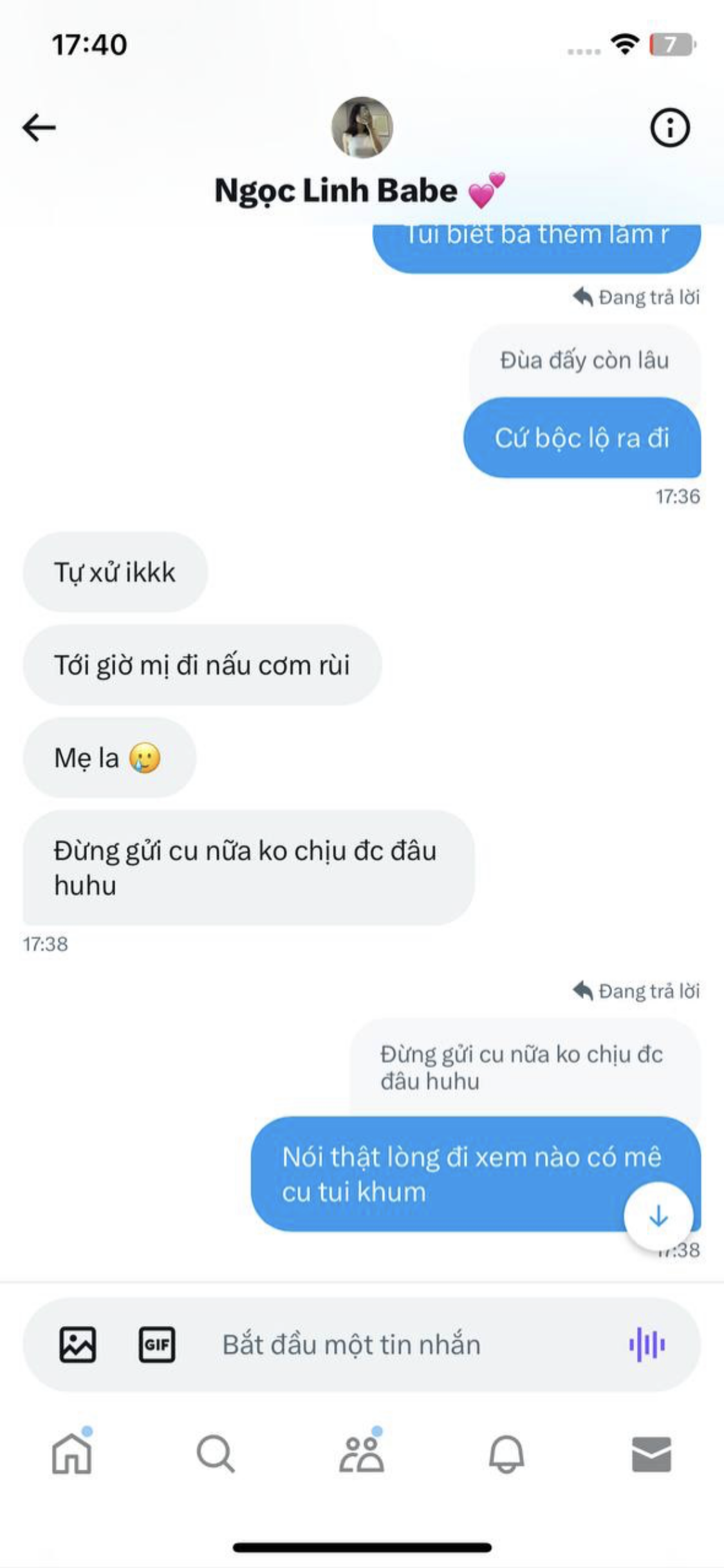The height and width of the screenshot is (1568, 724).
Task: Switch to the Home tab
Action: [72, 1454]
